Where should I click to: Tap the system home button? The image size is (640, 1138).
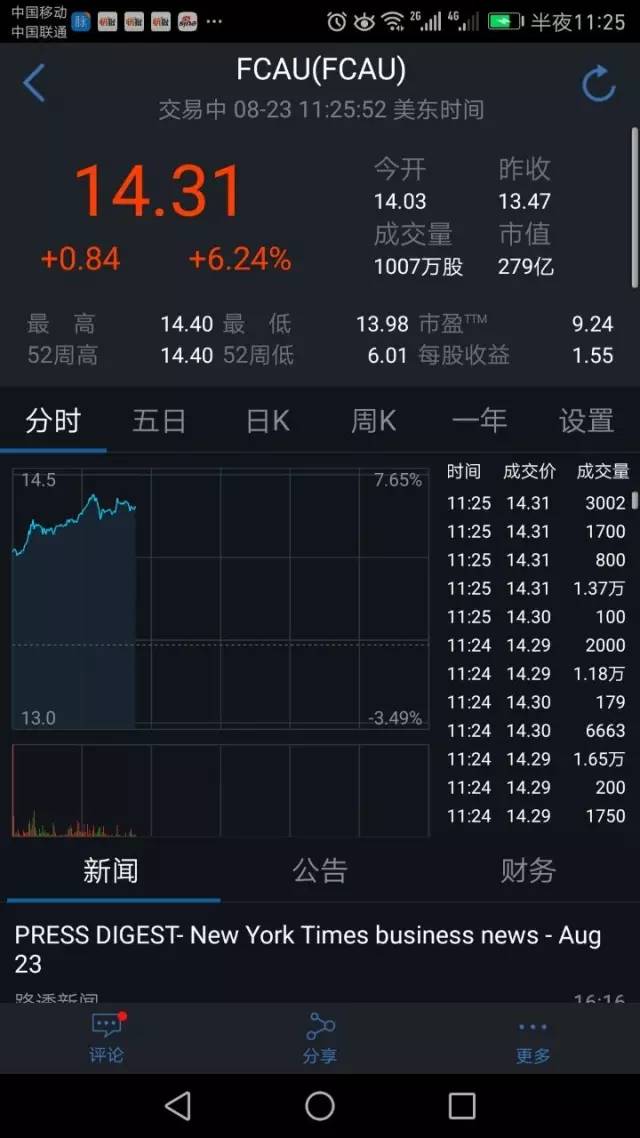pyautogui.click(x=320, y=1106)
